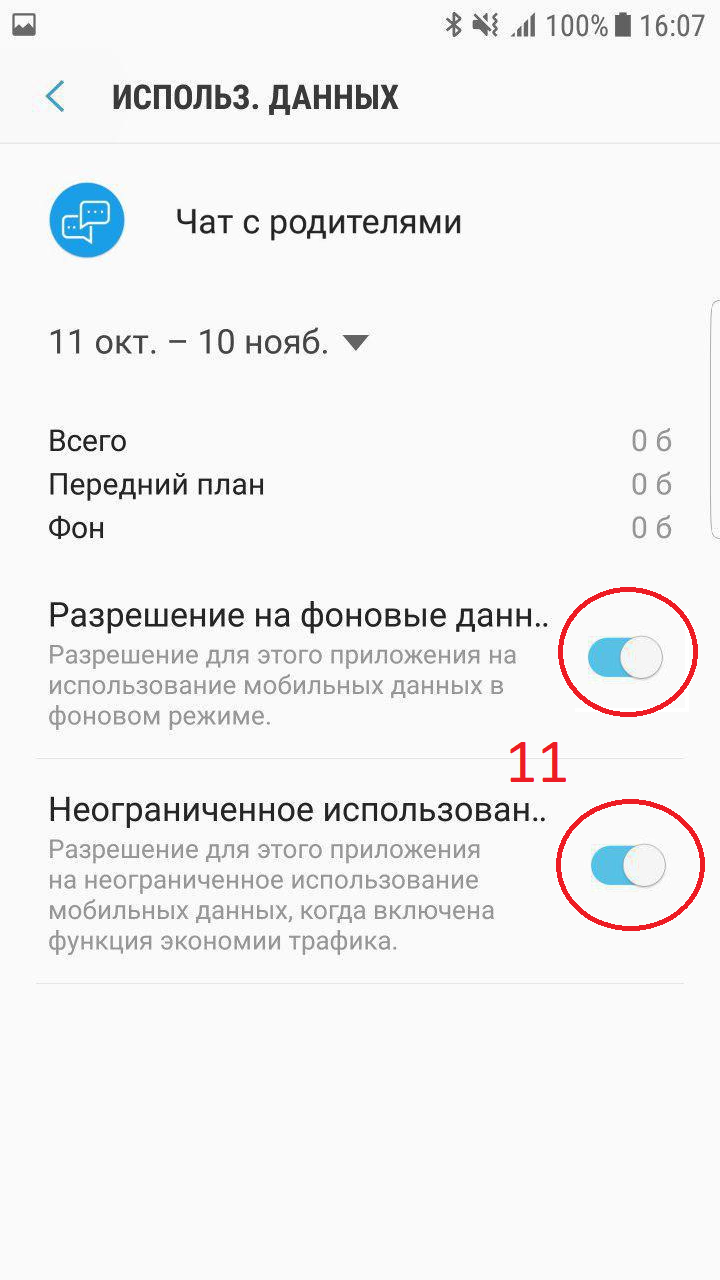Go back from the data usage screen
Viewport: 720px width, 1280px height.
click(55, 97)
